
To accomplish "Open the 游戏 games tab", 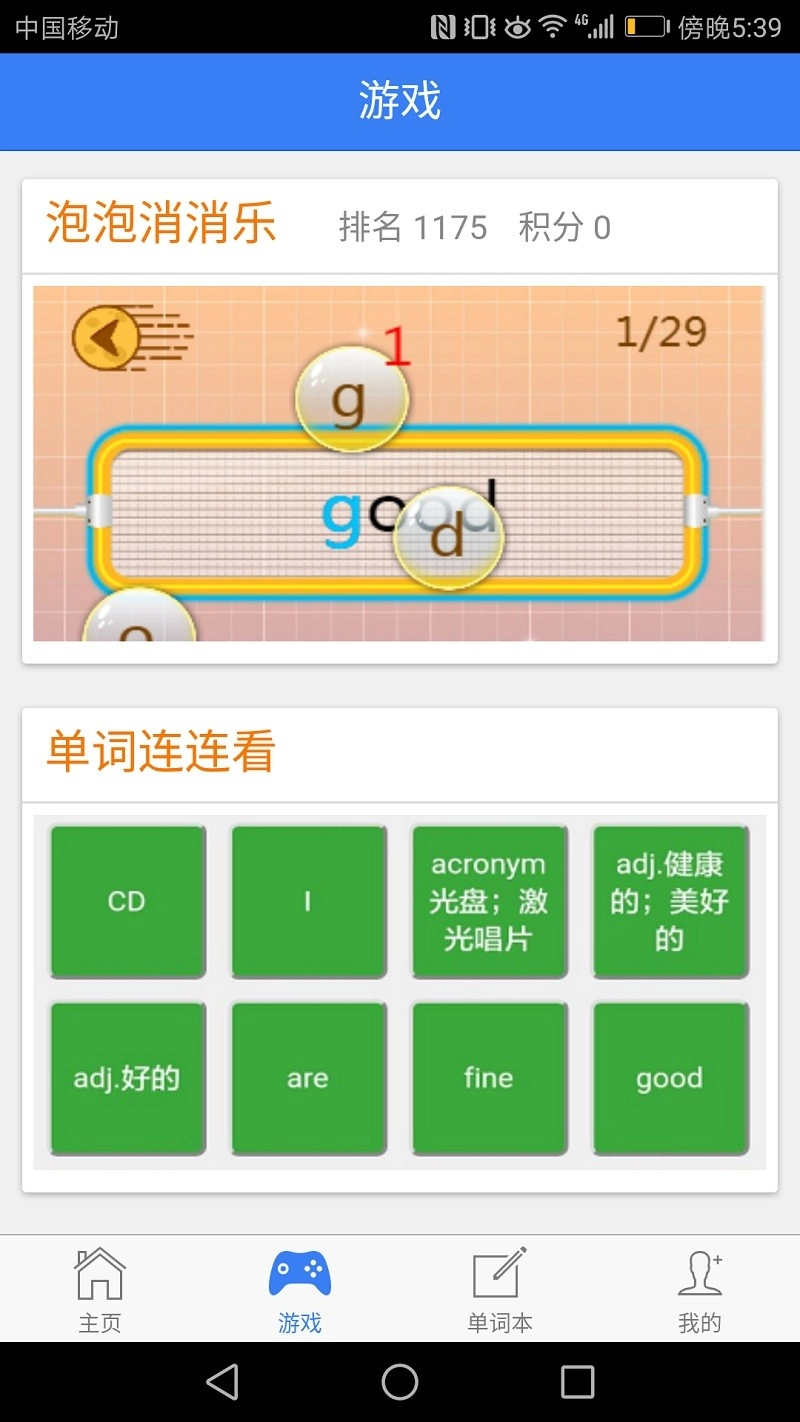I will pos(300,1289).
